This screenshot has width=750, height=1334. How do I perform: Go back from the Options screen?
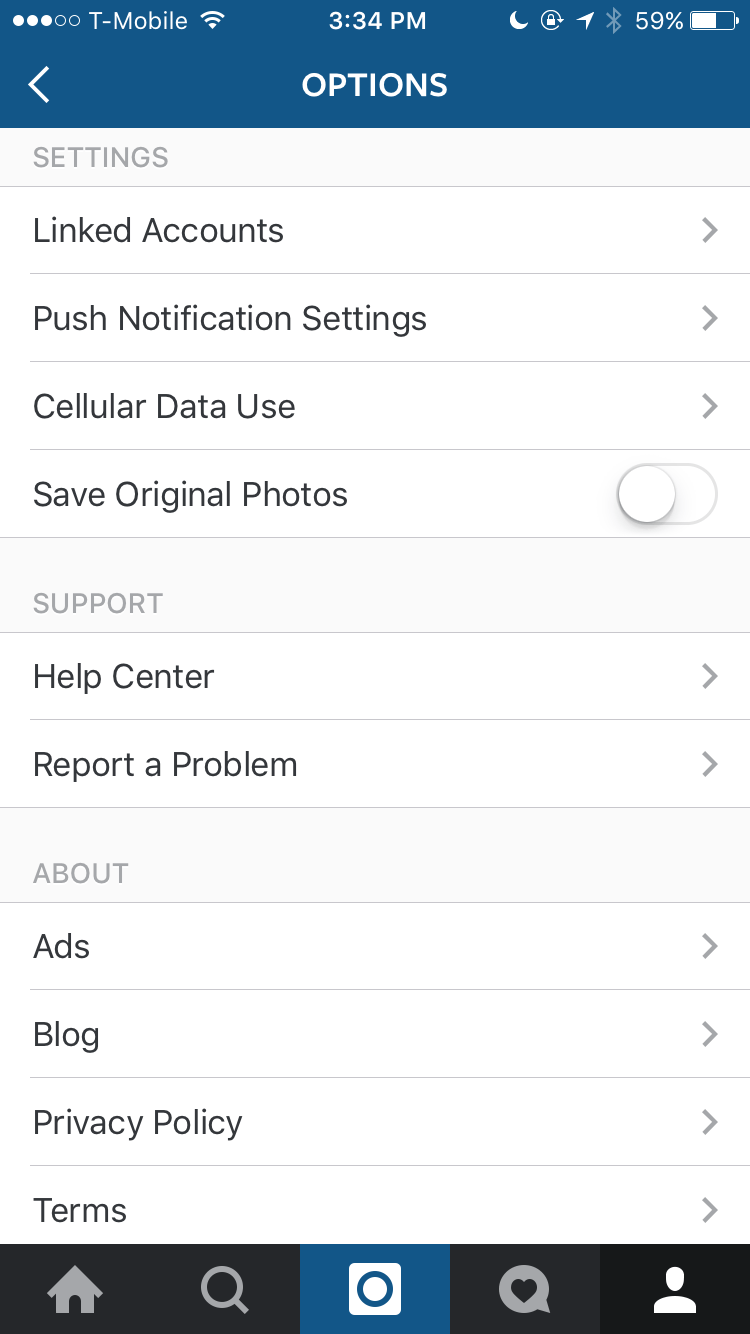pos(40,85)
